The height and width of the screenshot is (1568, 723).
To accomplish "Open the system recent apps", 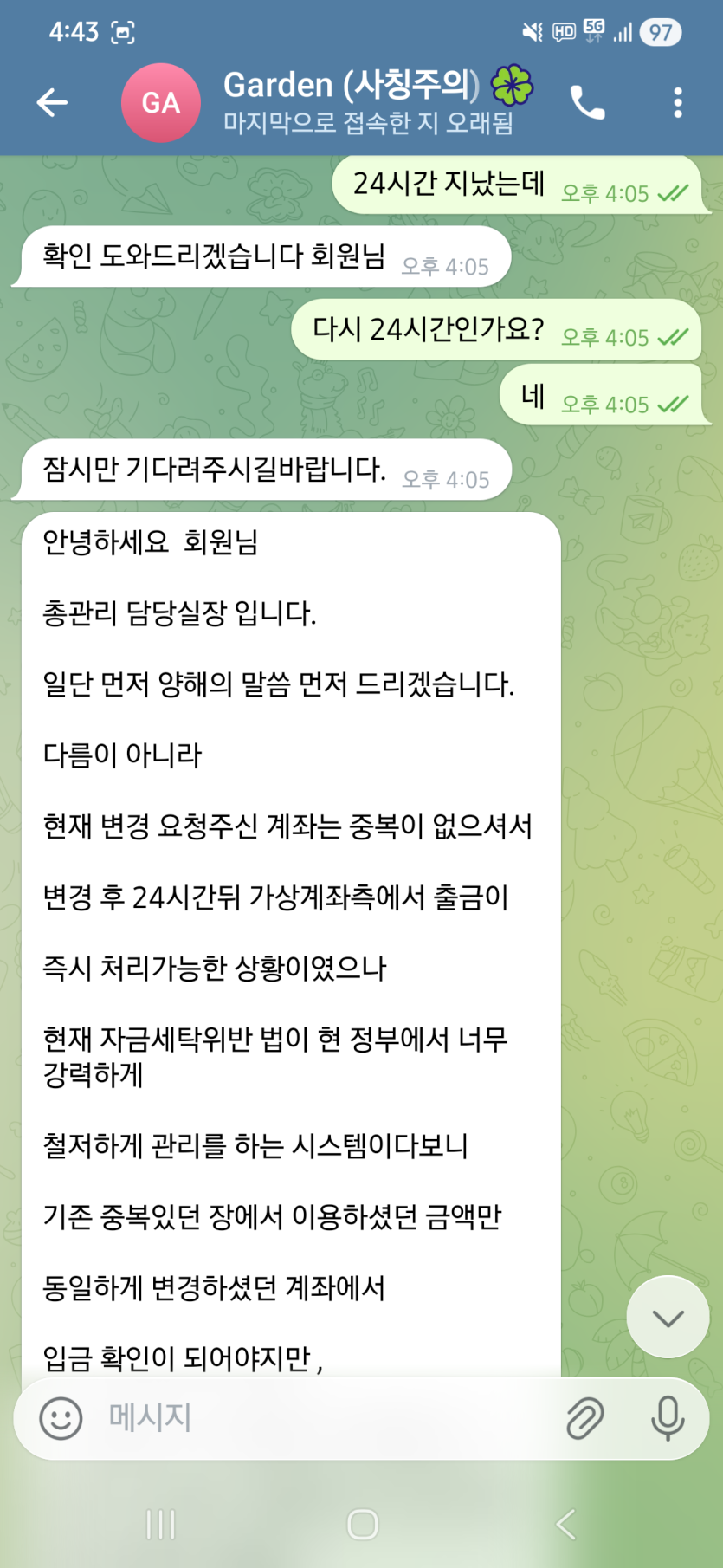I will (x=161, y=1525).
